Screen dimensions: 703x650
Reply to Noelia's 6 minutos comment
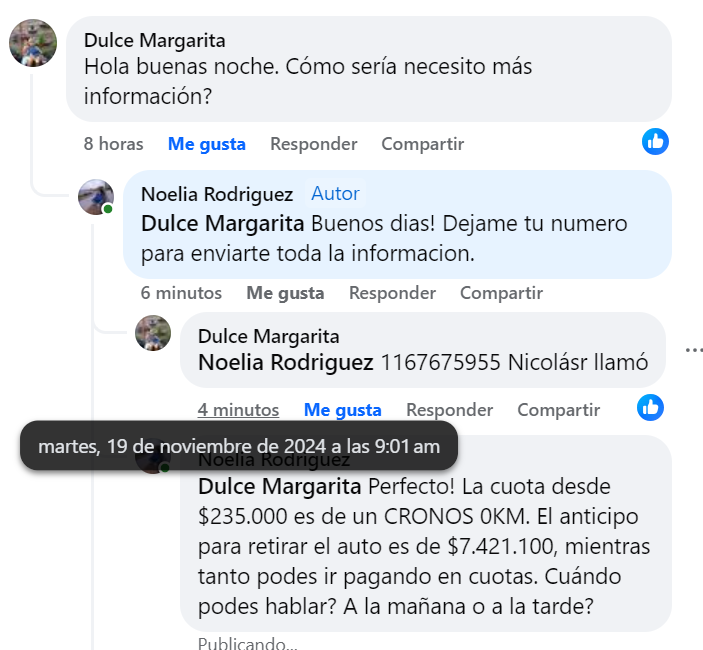pos(392,293)
